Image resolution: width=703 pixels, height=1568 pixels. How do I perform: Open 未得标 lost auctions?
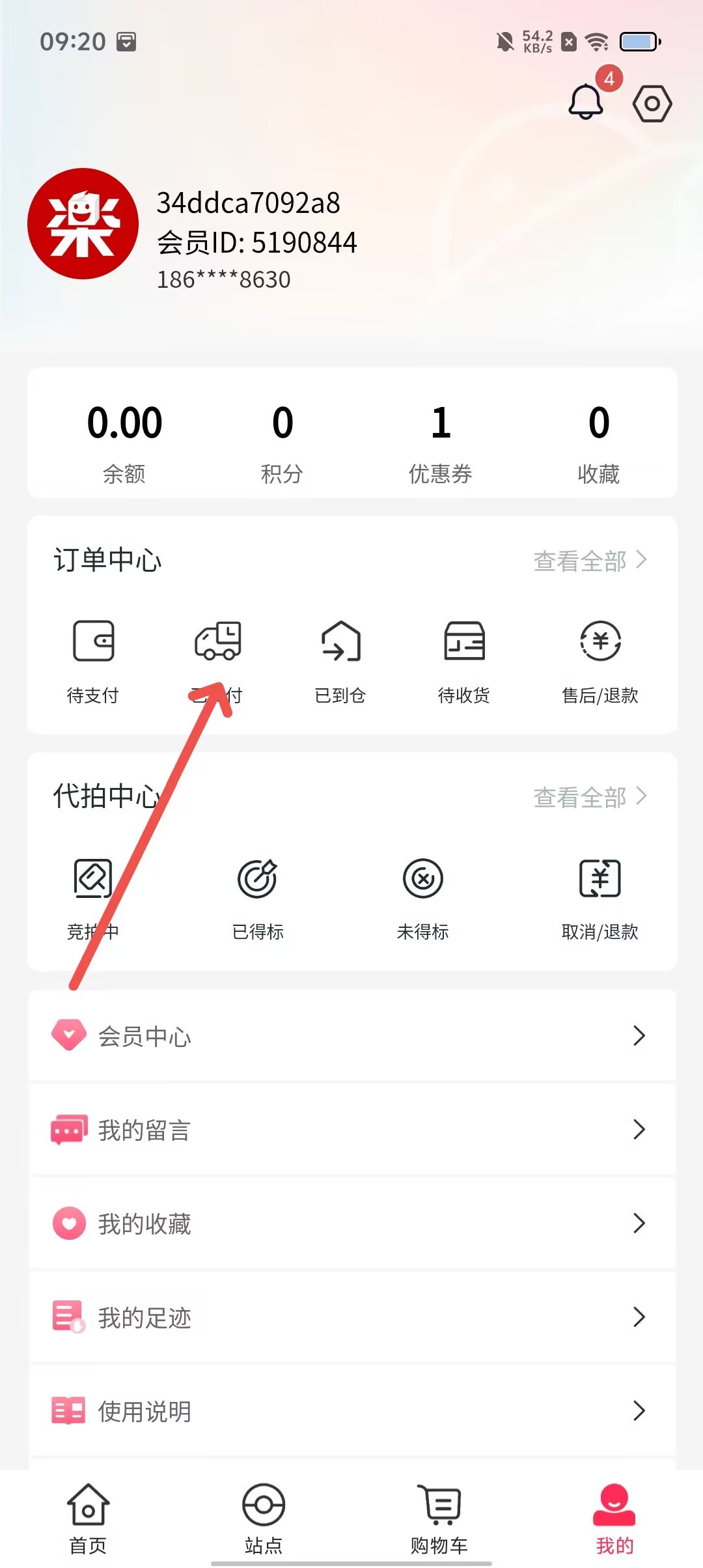(423, 897)
